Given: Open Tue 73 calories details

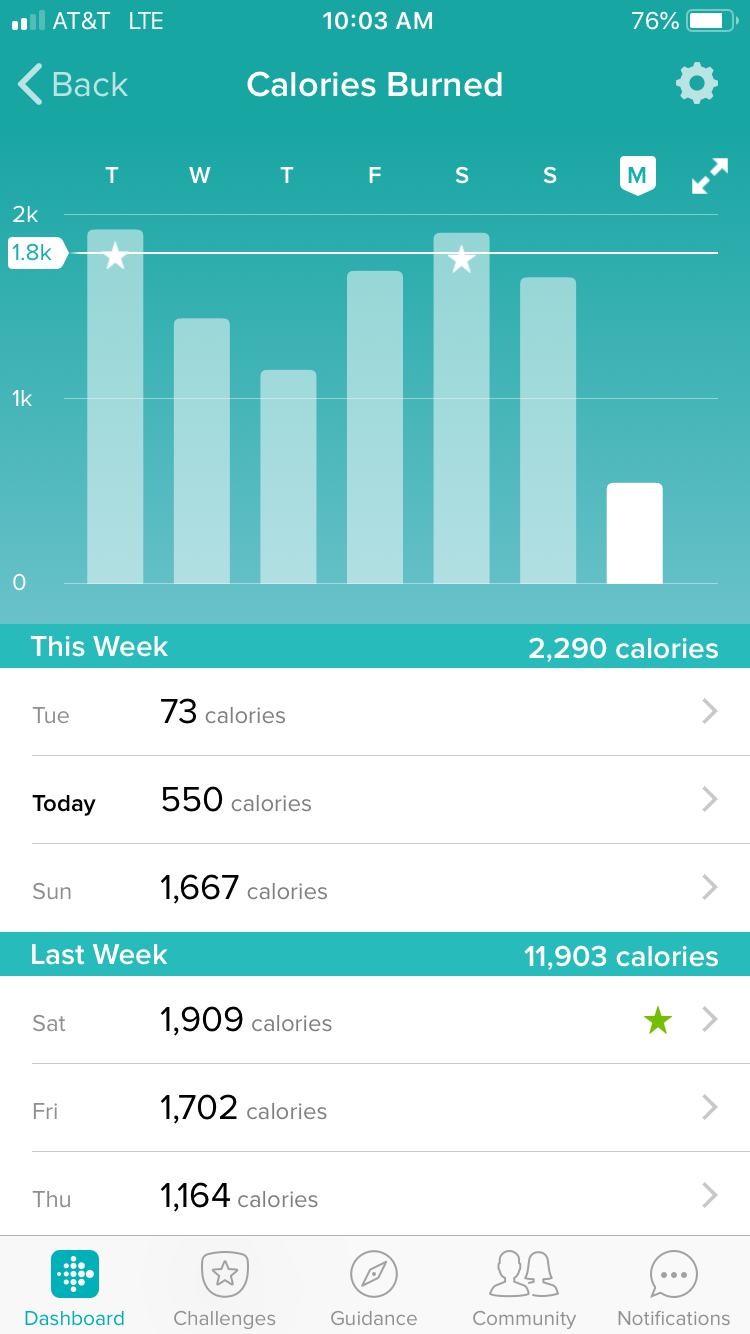Looking at the screenshot, I should tap(375, 712).
